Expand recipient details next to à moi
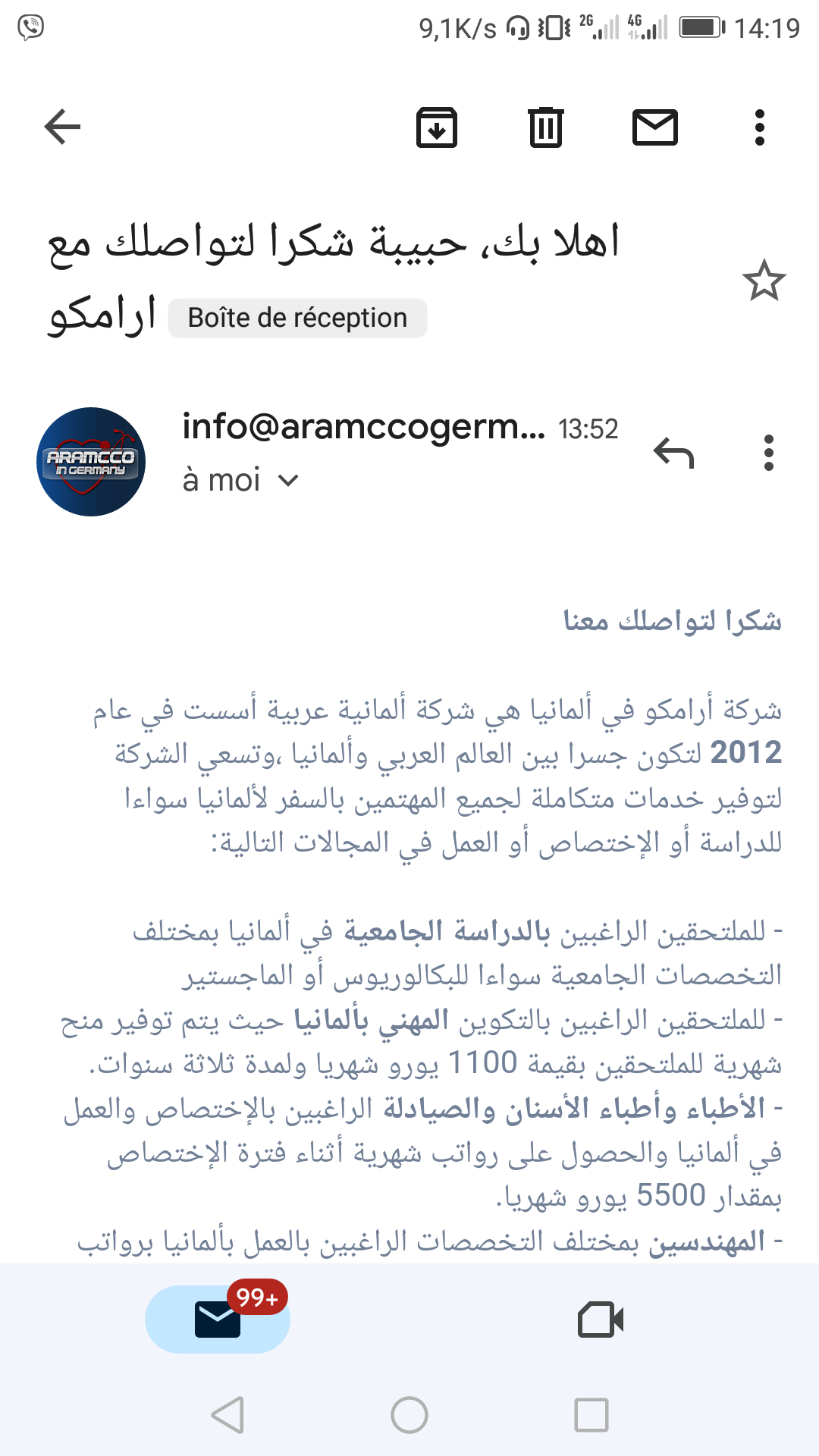 coord(289,481)
